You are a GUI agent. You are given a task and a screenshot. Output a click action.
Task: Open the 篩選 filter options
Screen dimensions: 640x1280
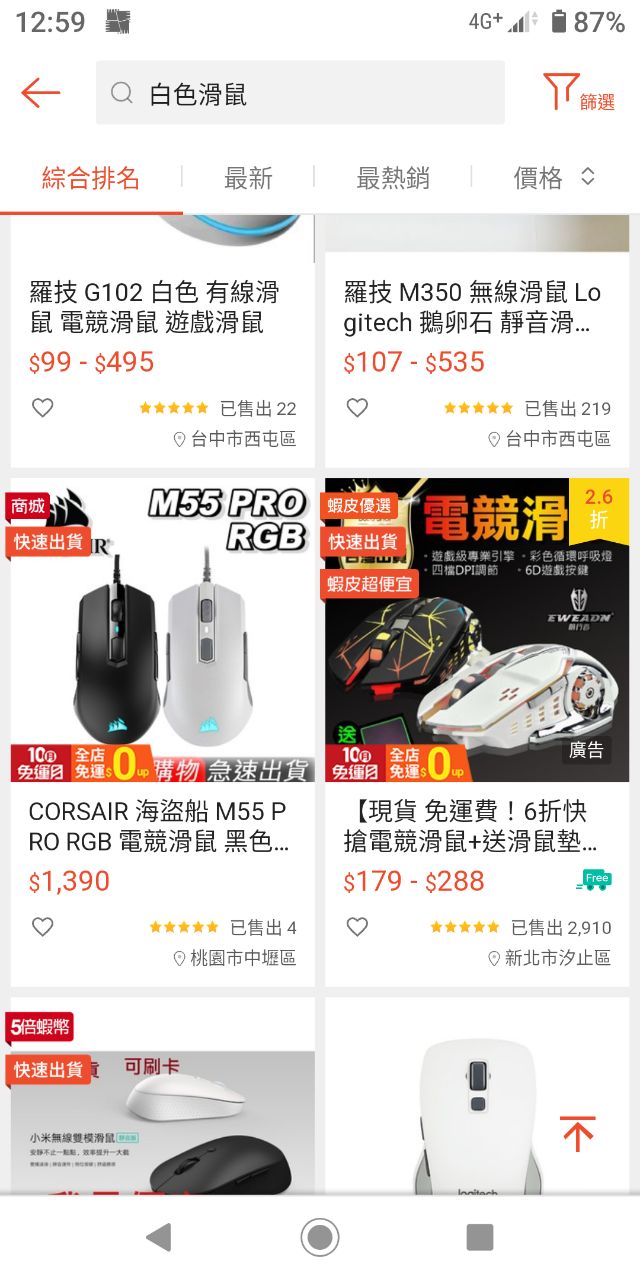pos(578,93)
